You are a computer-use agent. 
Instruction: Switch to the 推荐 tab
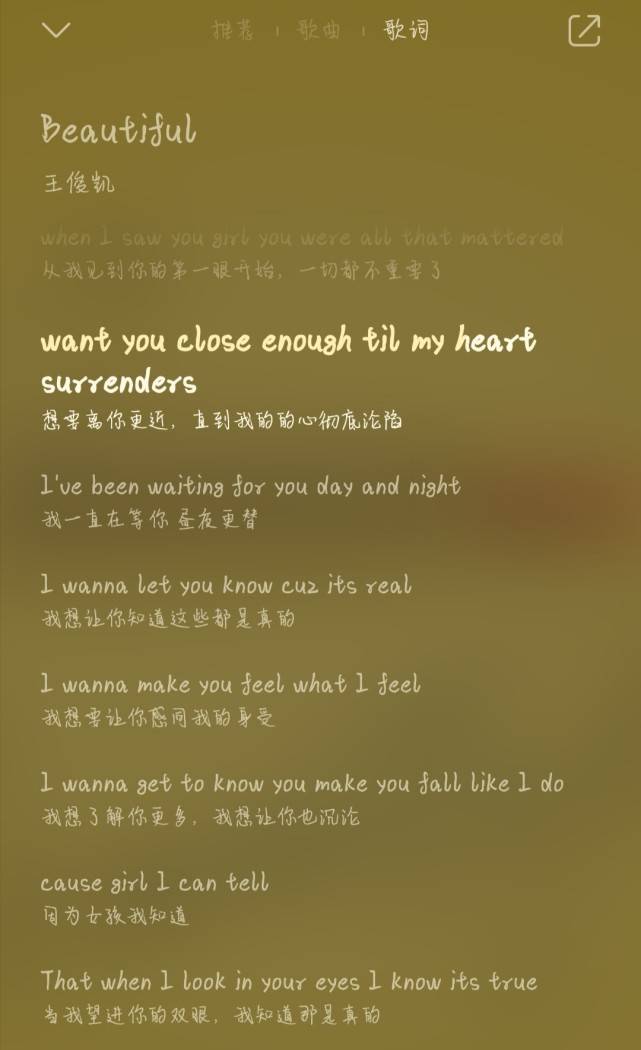[x=233, y=30]
